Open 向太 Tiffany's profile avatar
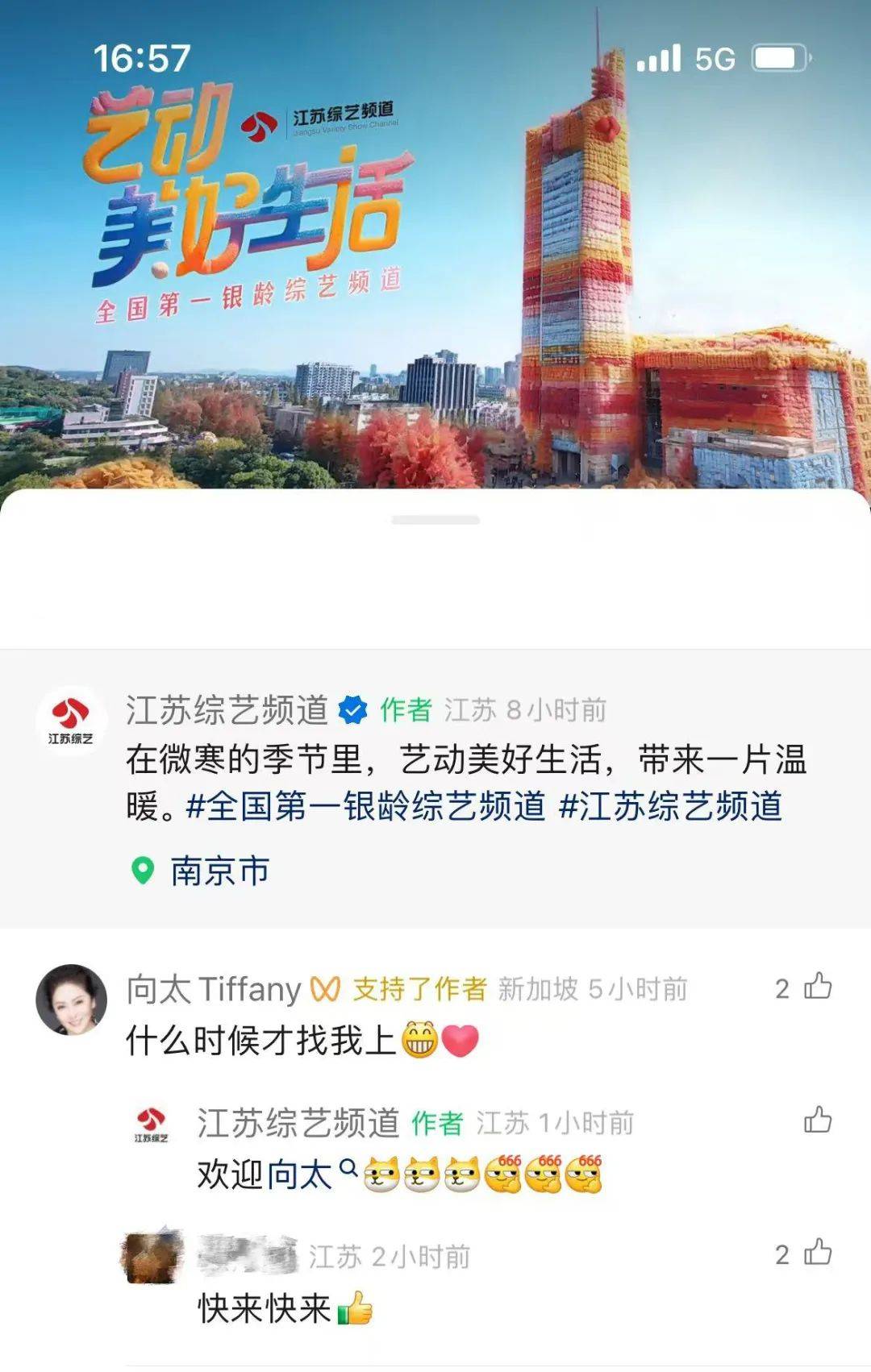The width and height of the screenshot is (871, 1372). click(x=71, y=1000)
